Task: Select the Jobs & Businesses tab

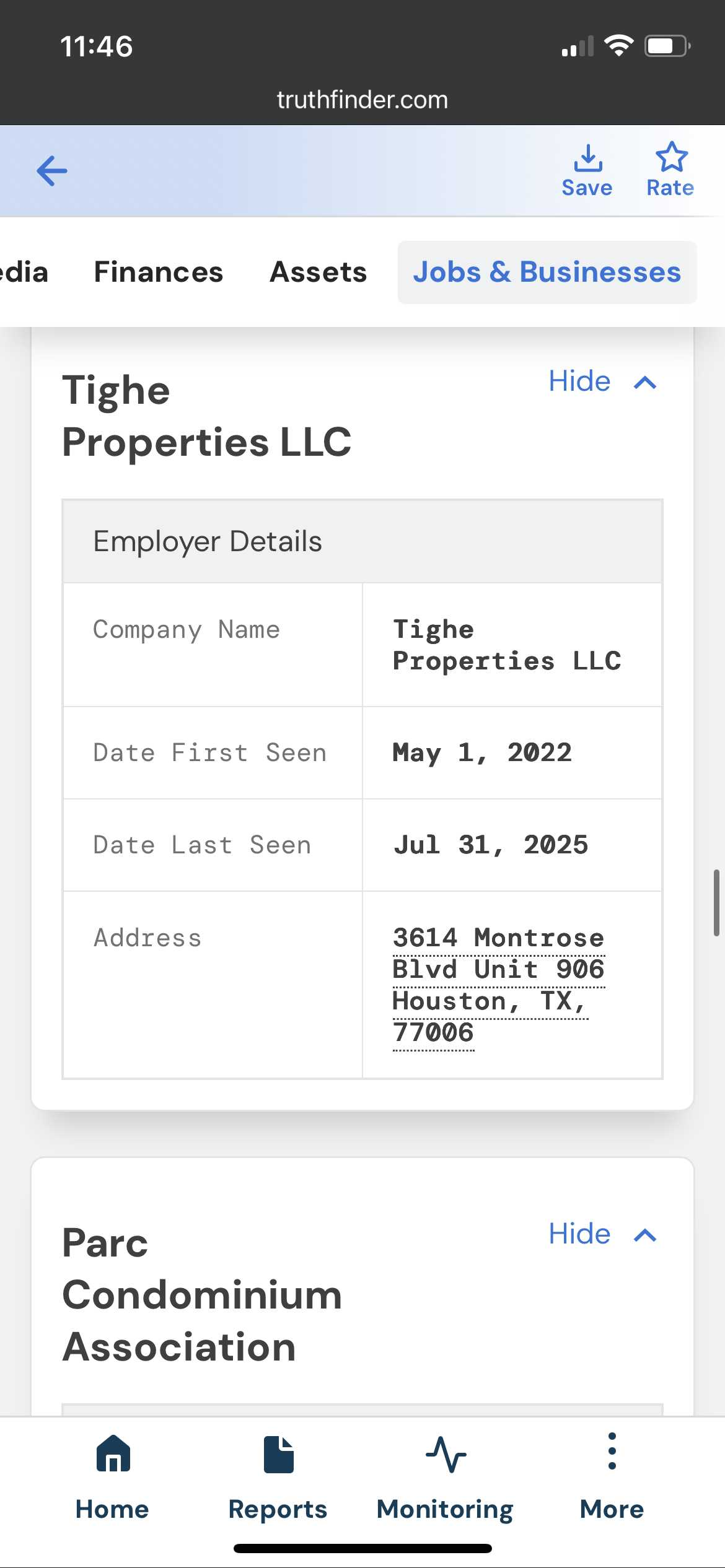Action: point(547,272)
